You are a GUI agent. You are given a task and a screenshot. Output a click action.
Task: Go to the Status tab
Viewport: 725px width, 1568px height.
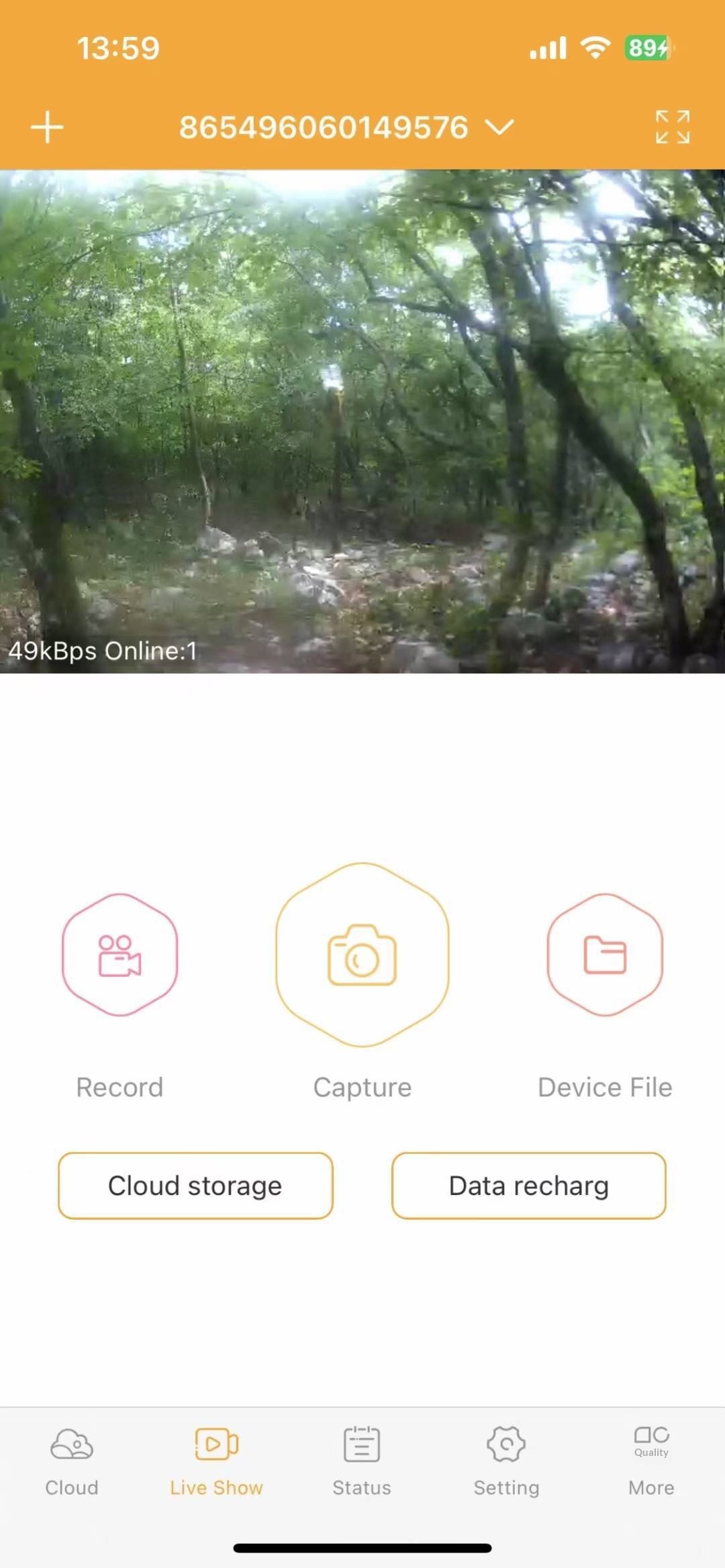[x=362, y=1462]
